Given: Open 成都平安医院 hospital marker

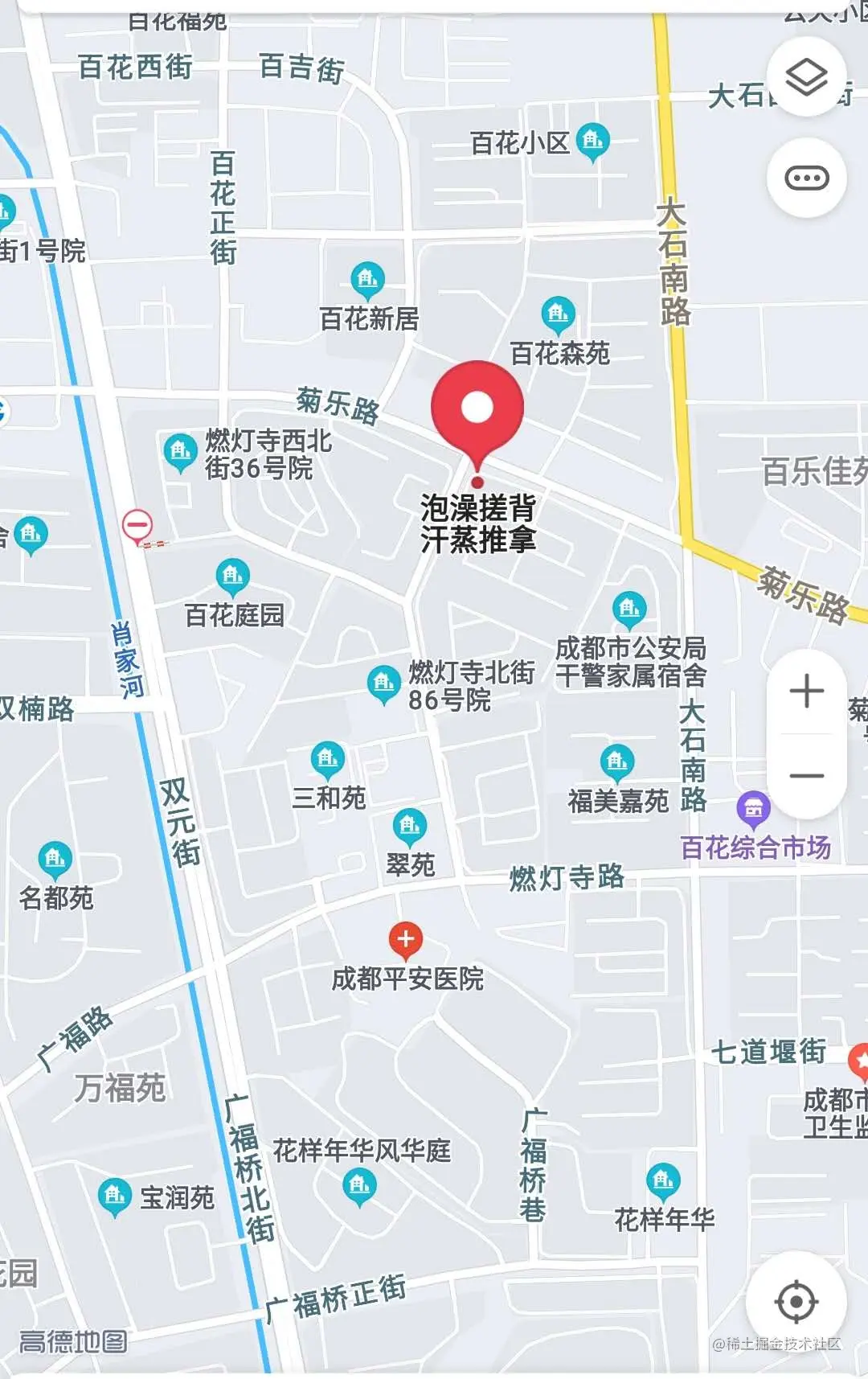Looking at the screenshot, I should coord(406,939).
